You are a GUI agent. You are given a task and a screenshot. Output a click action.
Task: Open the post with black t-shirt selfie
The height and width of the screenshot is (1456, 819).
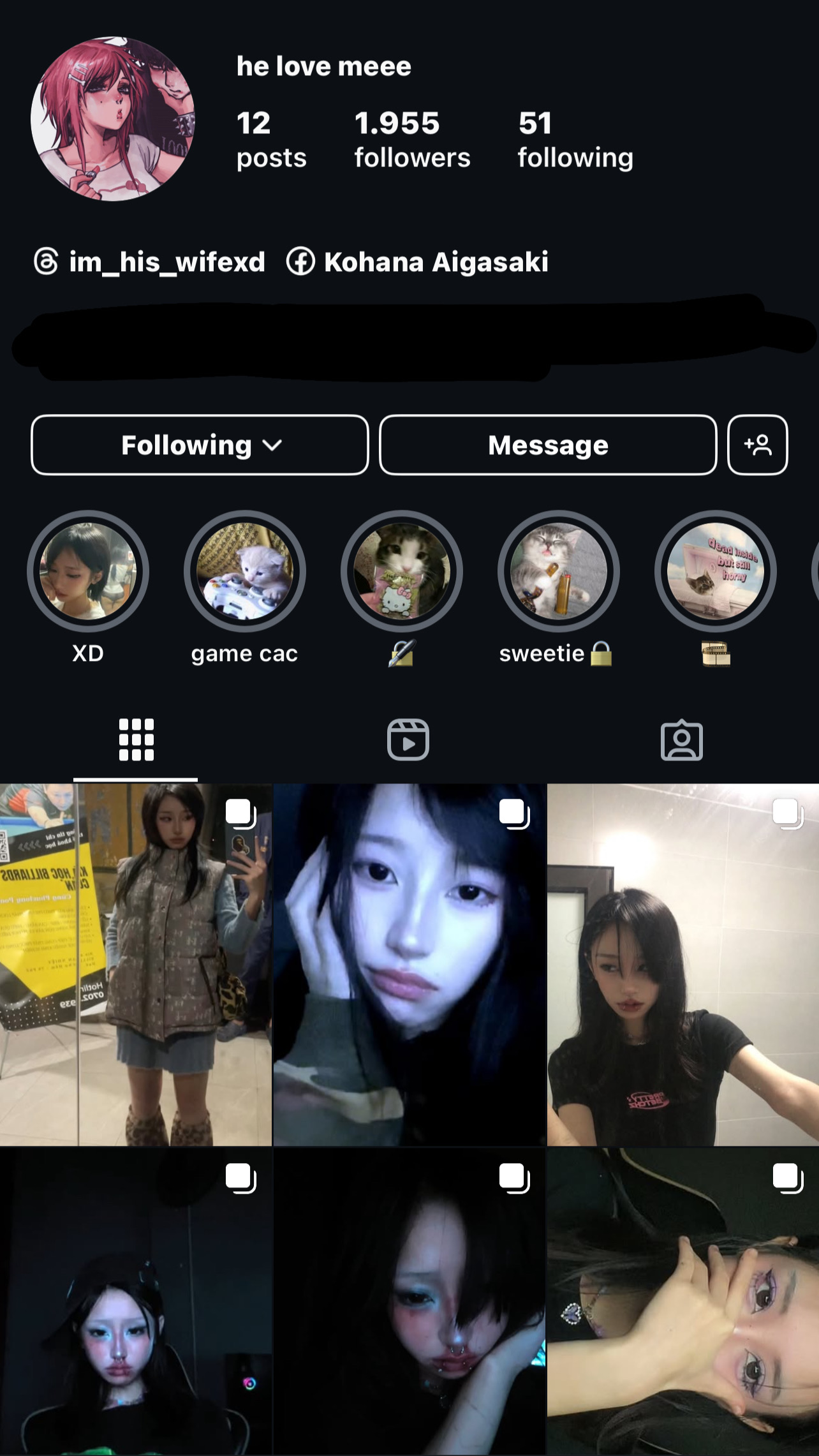(x=682, y=964)
